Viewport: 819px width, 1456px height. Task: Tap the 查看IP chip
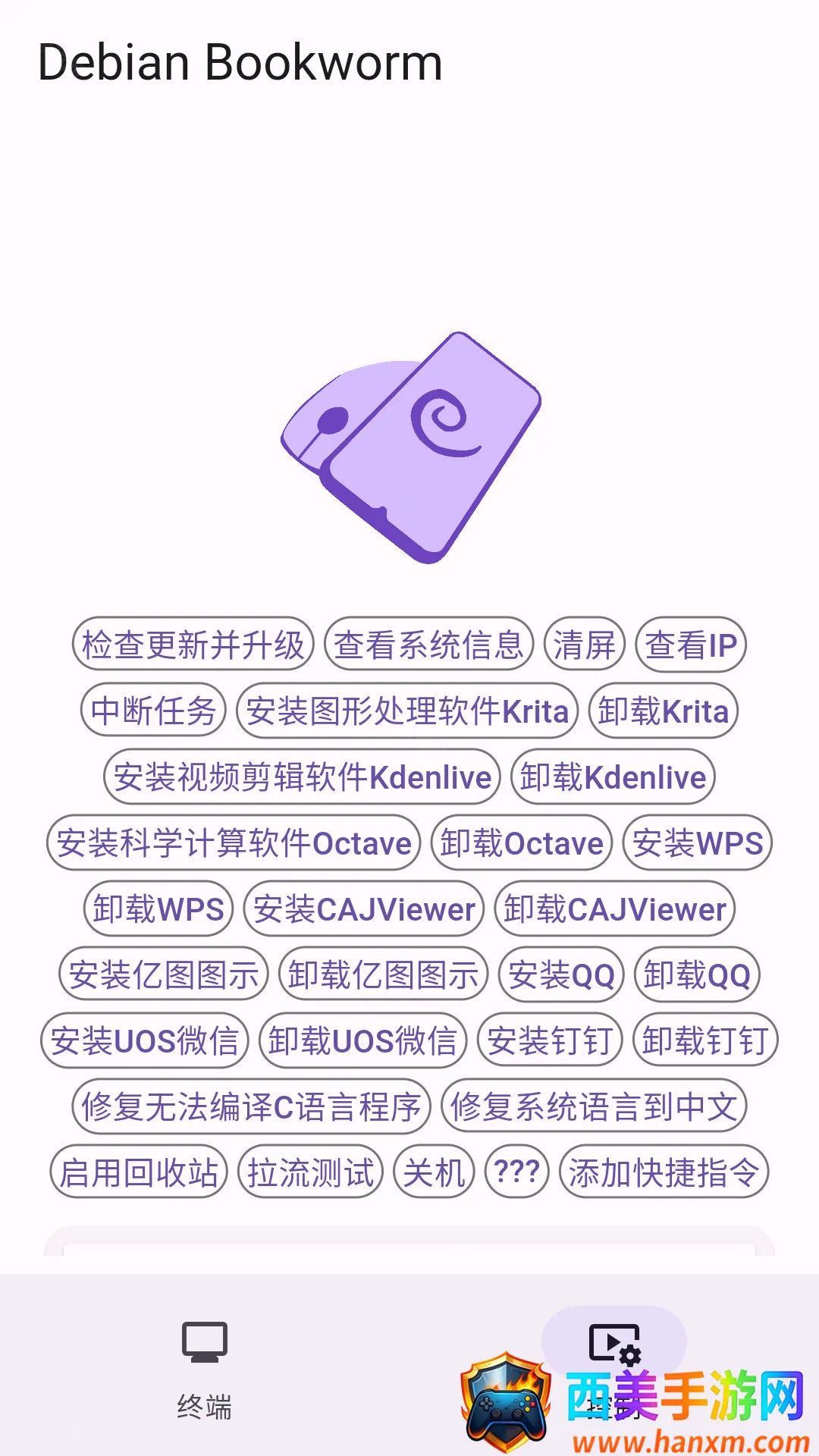tap(691, 645)
